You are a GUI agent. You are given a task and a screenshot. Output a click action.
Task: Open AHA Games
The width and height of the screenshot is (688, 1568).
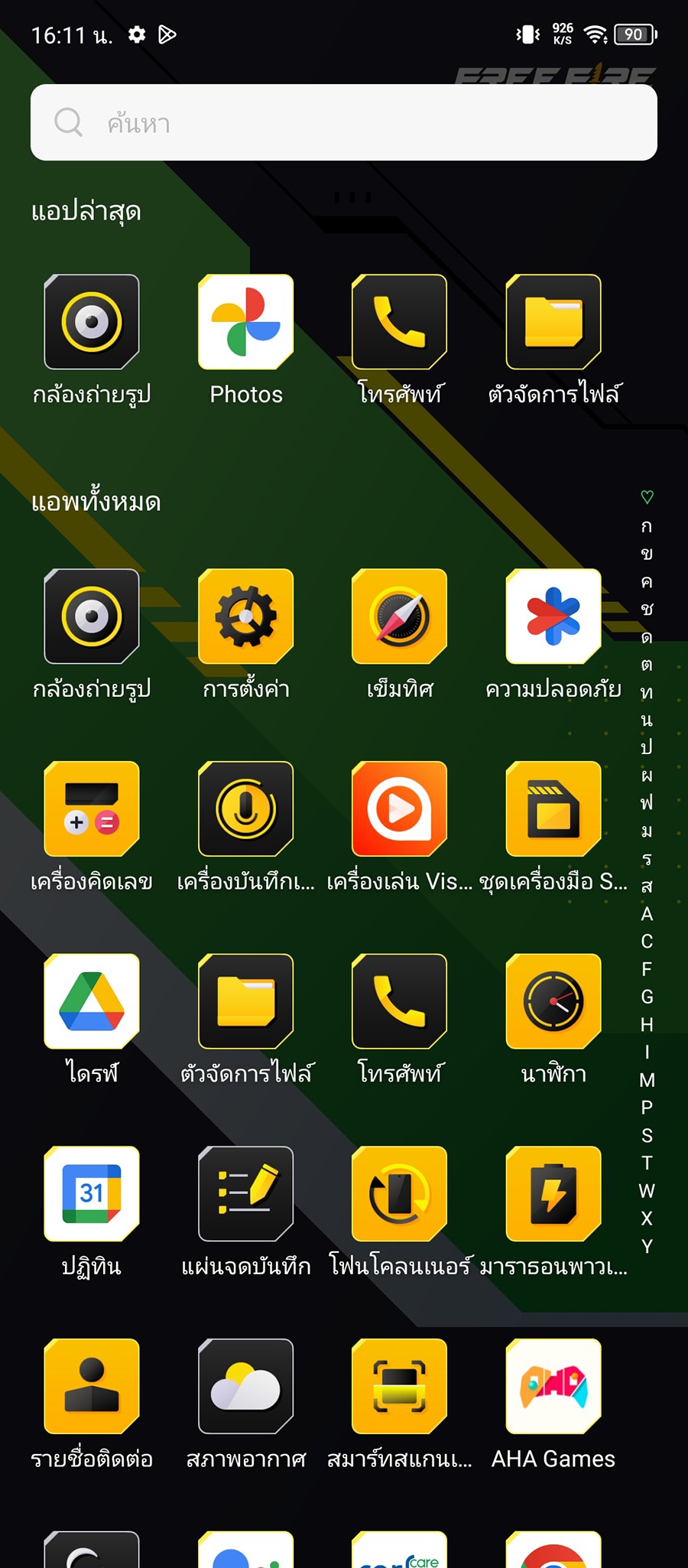click(553, 1387)
